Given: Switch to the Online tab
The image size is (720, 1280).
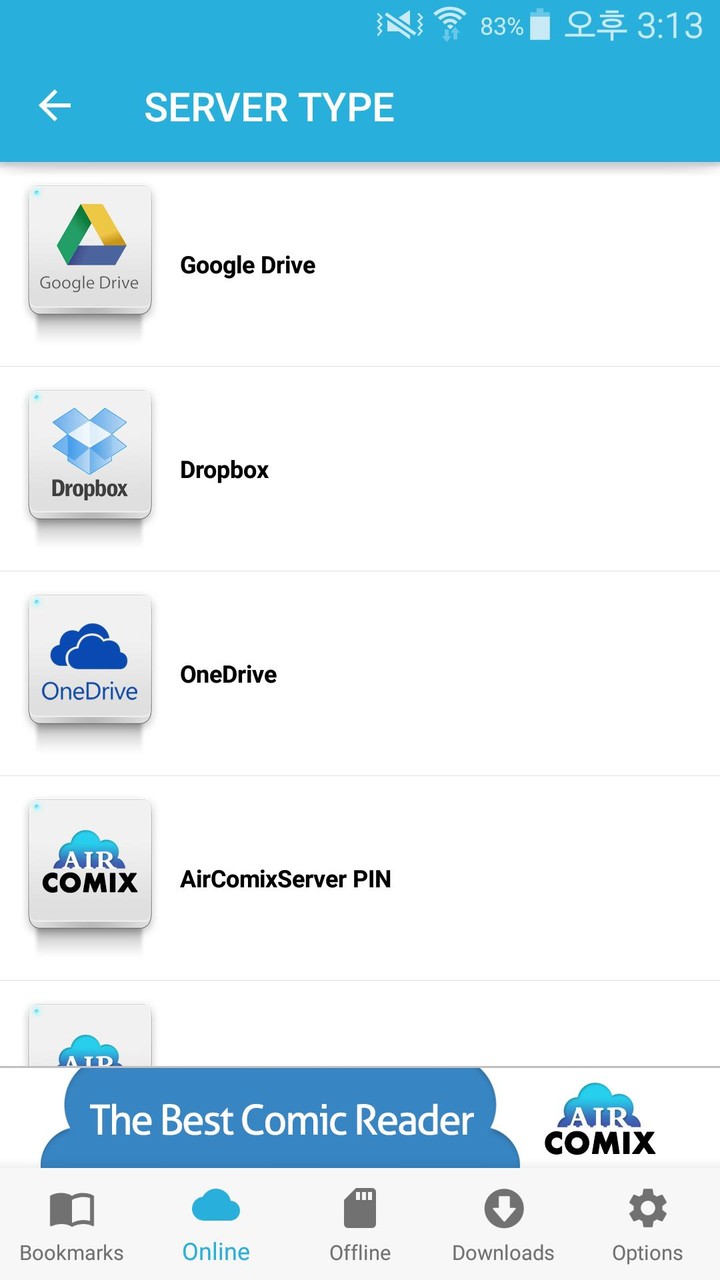Looking at the screenshot, I should 216,1226.
